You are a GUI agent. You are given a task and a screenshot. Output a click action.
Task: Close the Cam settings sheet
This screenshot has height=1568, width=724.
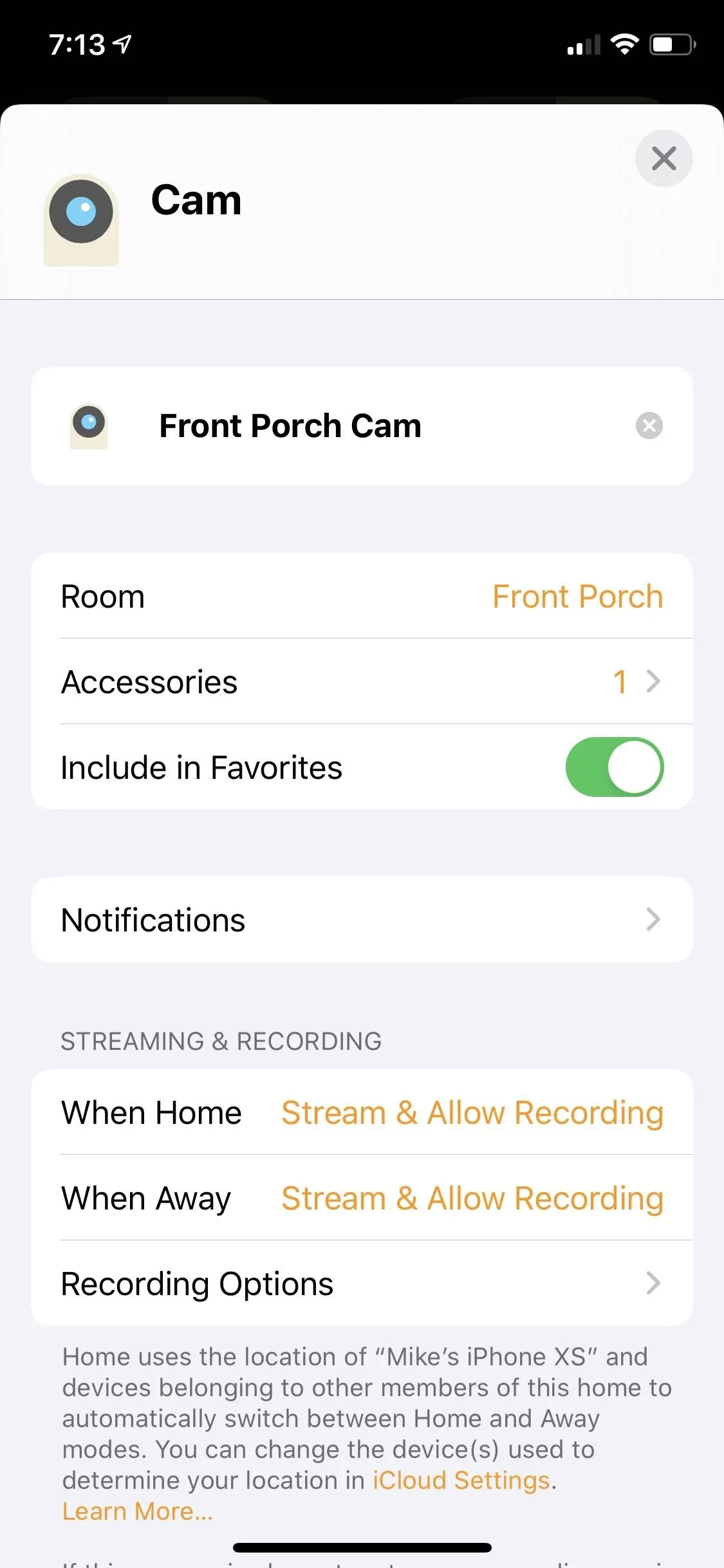coord(664,158)
